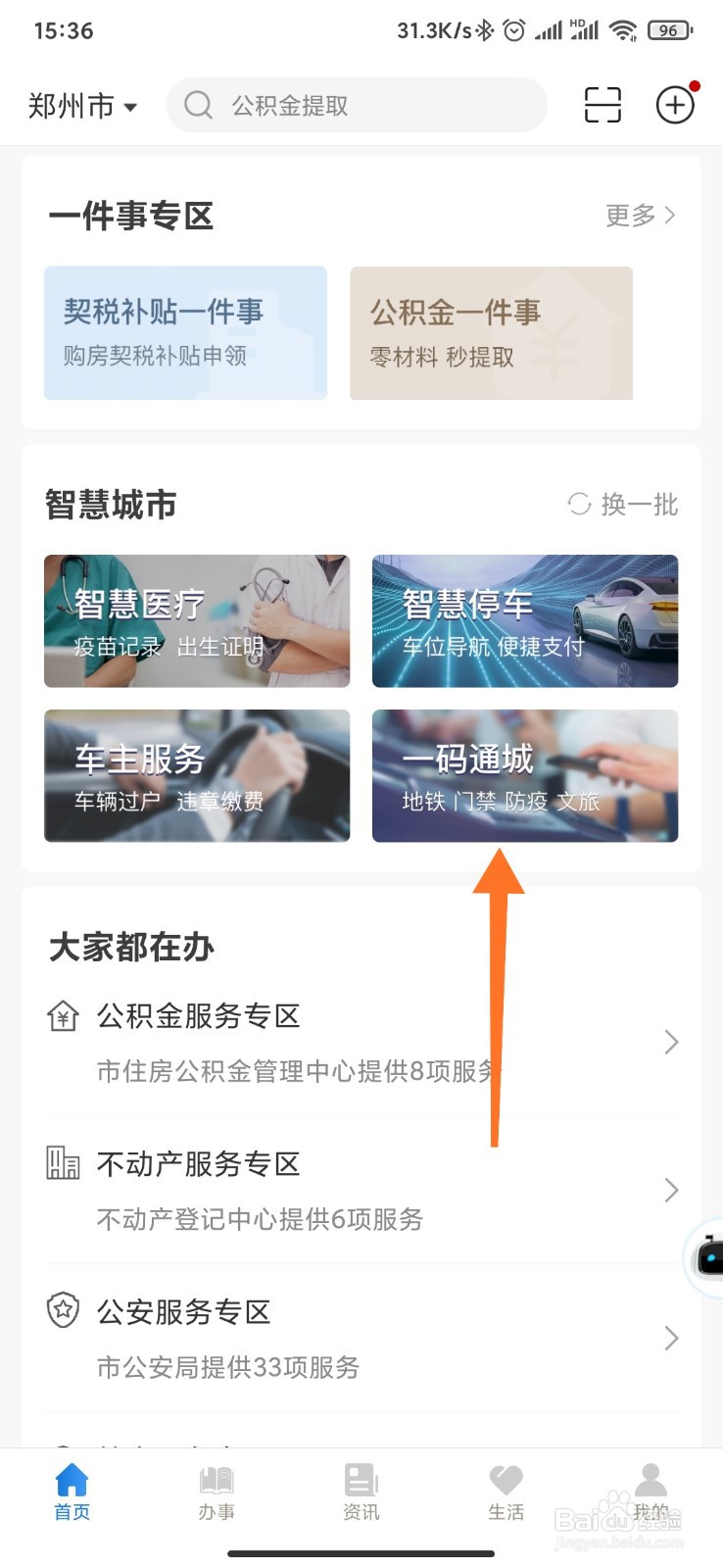Open the 车主服务 vehicle owner services tile
The image size is (723, 1568).
click(195, 775)
